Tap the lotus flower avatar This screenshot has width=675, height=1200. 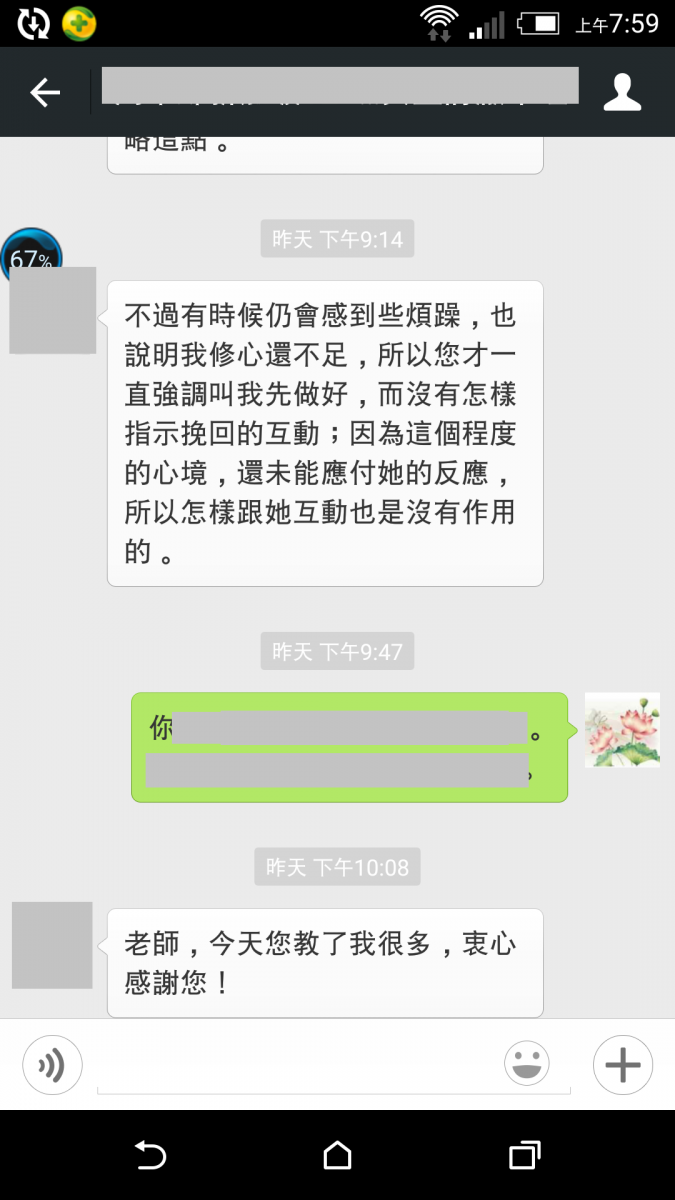pos(622,730)
